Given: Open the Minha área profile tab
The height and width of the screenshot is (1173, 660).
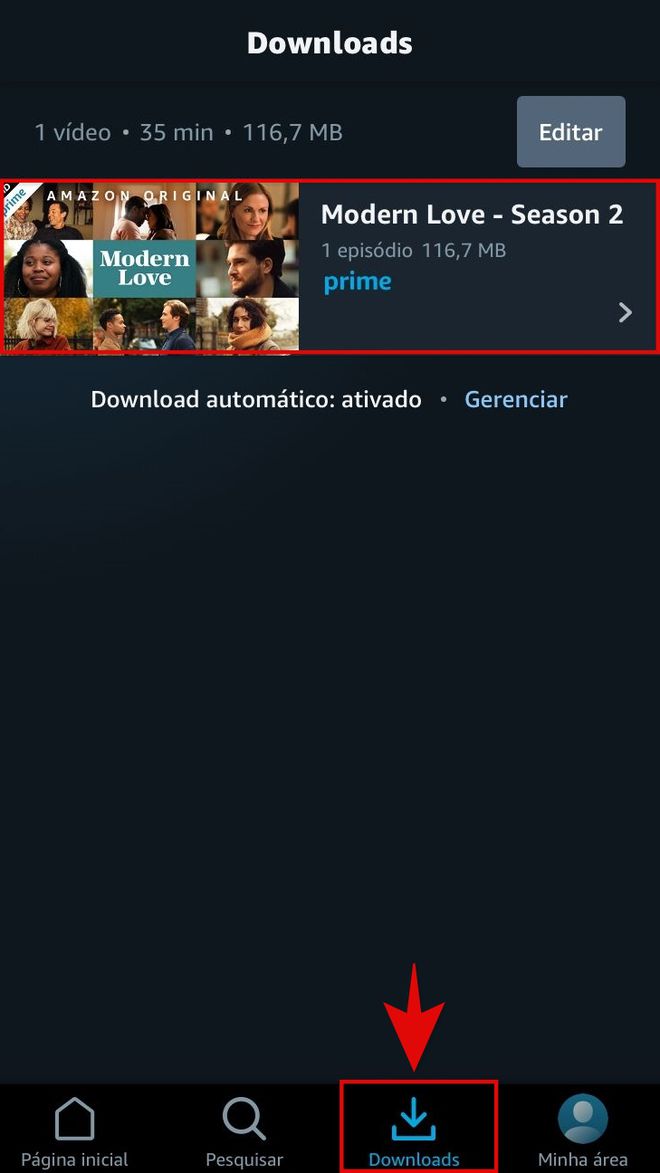Looking at the screenshot, I should click(582, 1131).
